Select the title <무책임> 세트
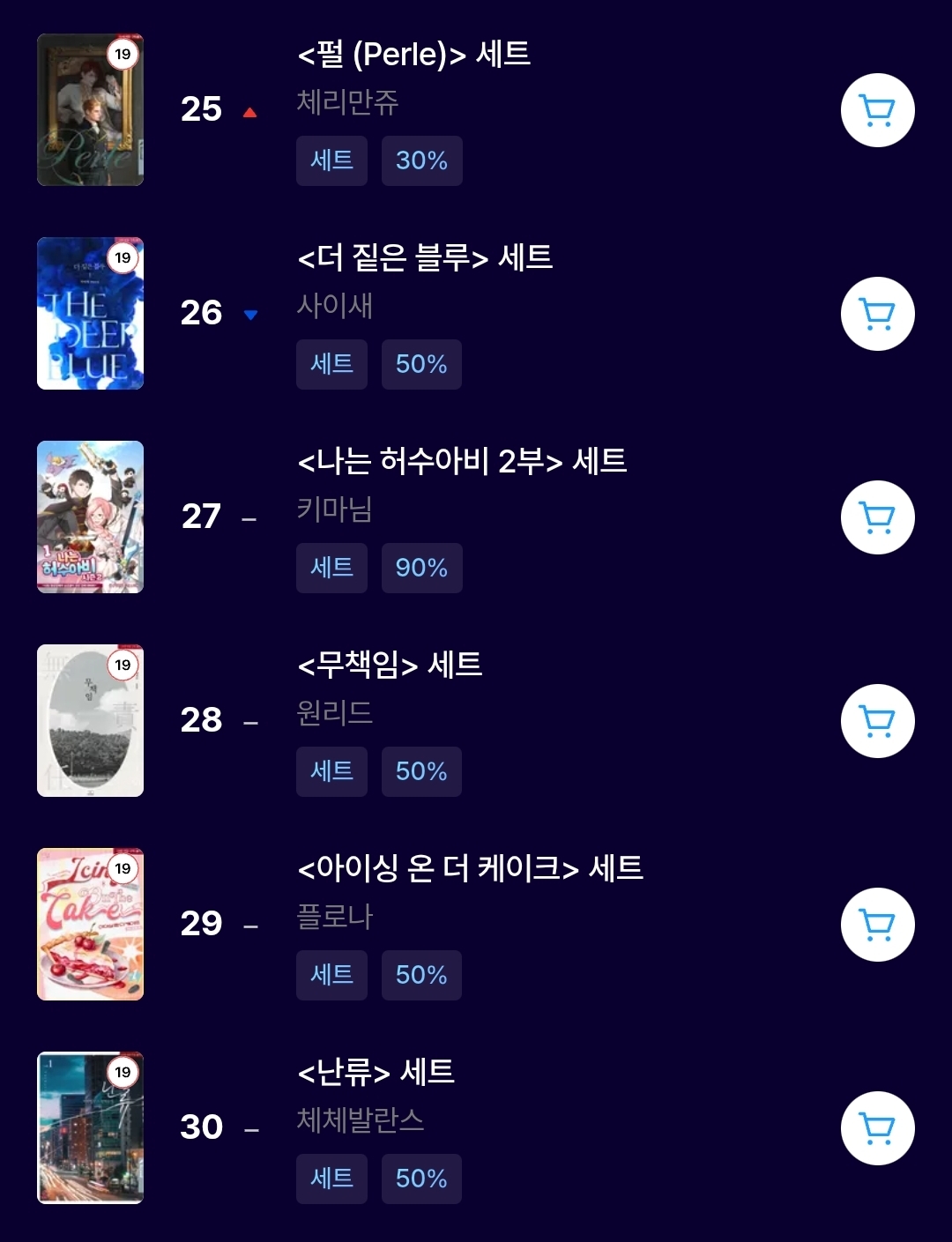This screenshot has width=952, height=1242. (x=390, y=666)
